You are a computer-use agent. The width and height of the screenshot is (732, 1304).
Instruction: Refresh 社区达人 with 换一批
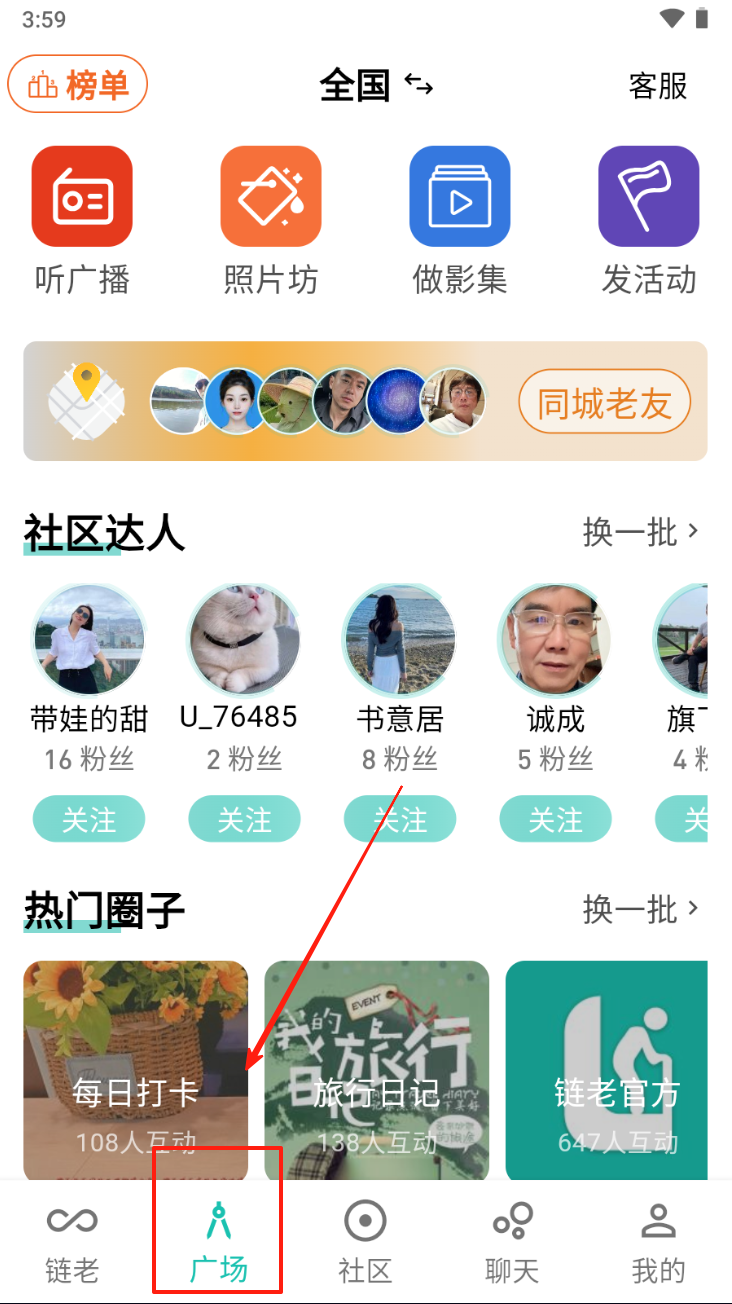point(640,532)
